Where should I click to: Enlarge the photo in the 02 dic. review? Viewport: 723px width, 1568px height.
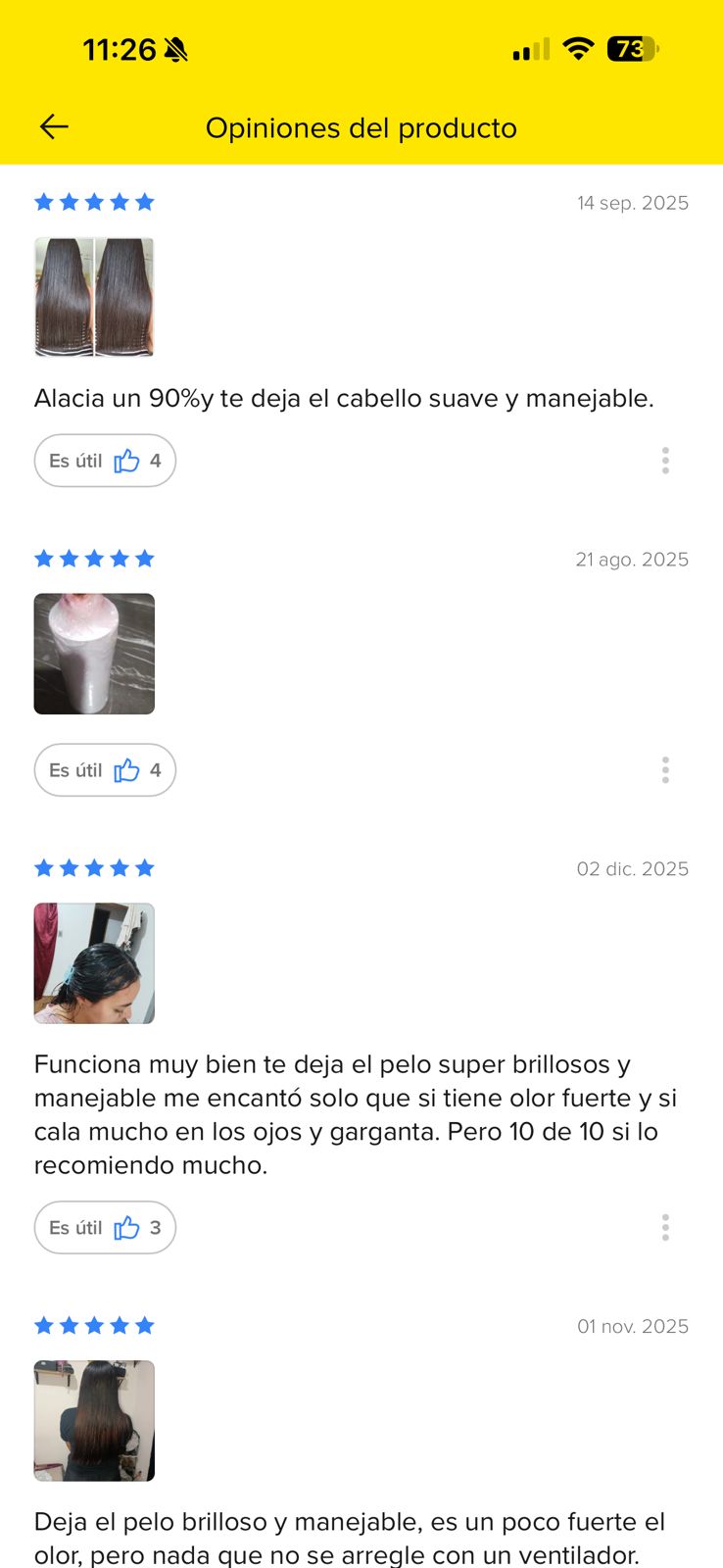click(94, 963)
